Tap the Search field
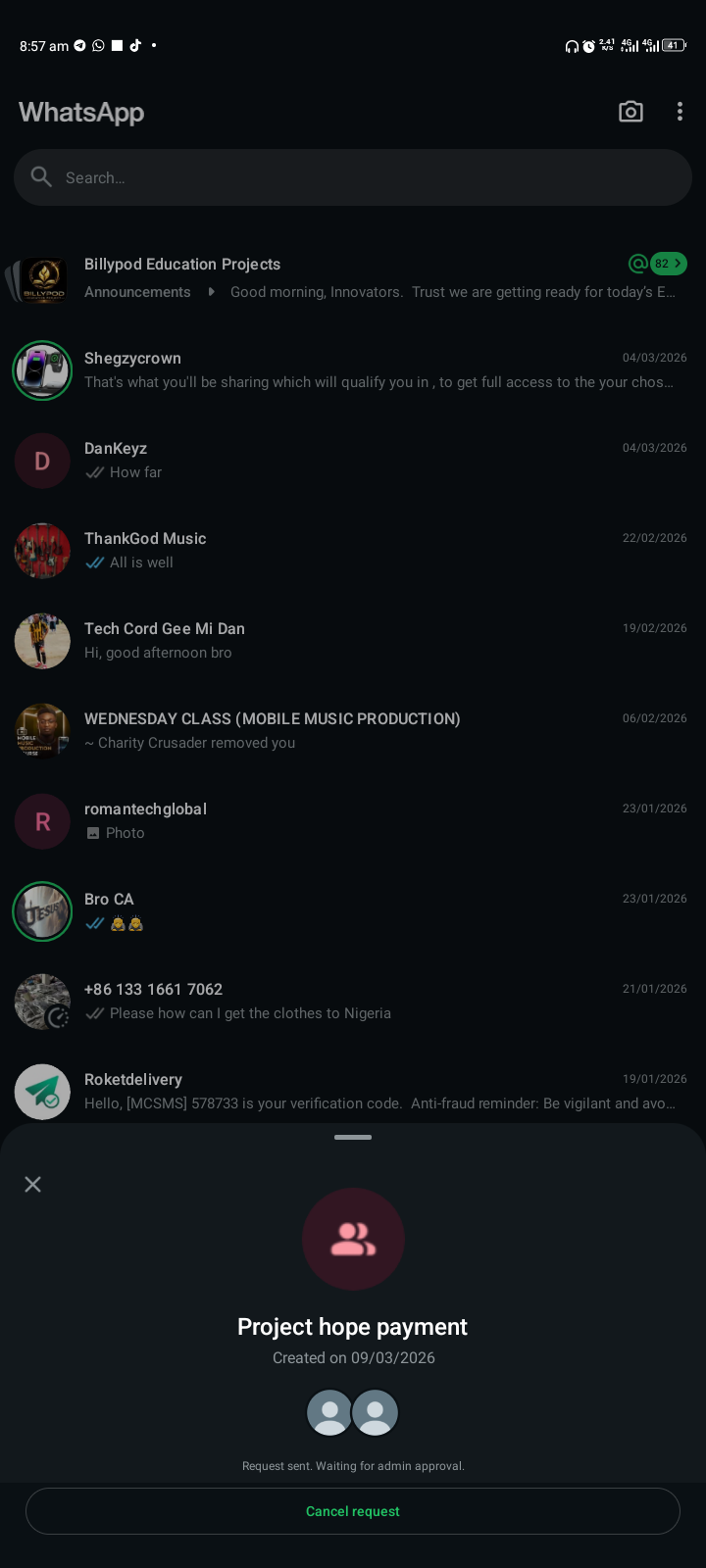This screenshot has width=706, height=1568. pos(353,177)
